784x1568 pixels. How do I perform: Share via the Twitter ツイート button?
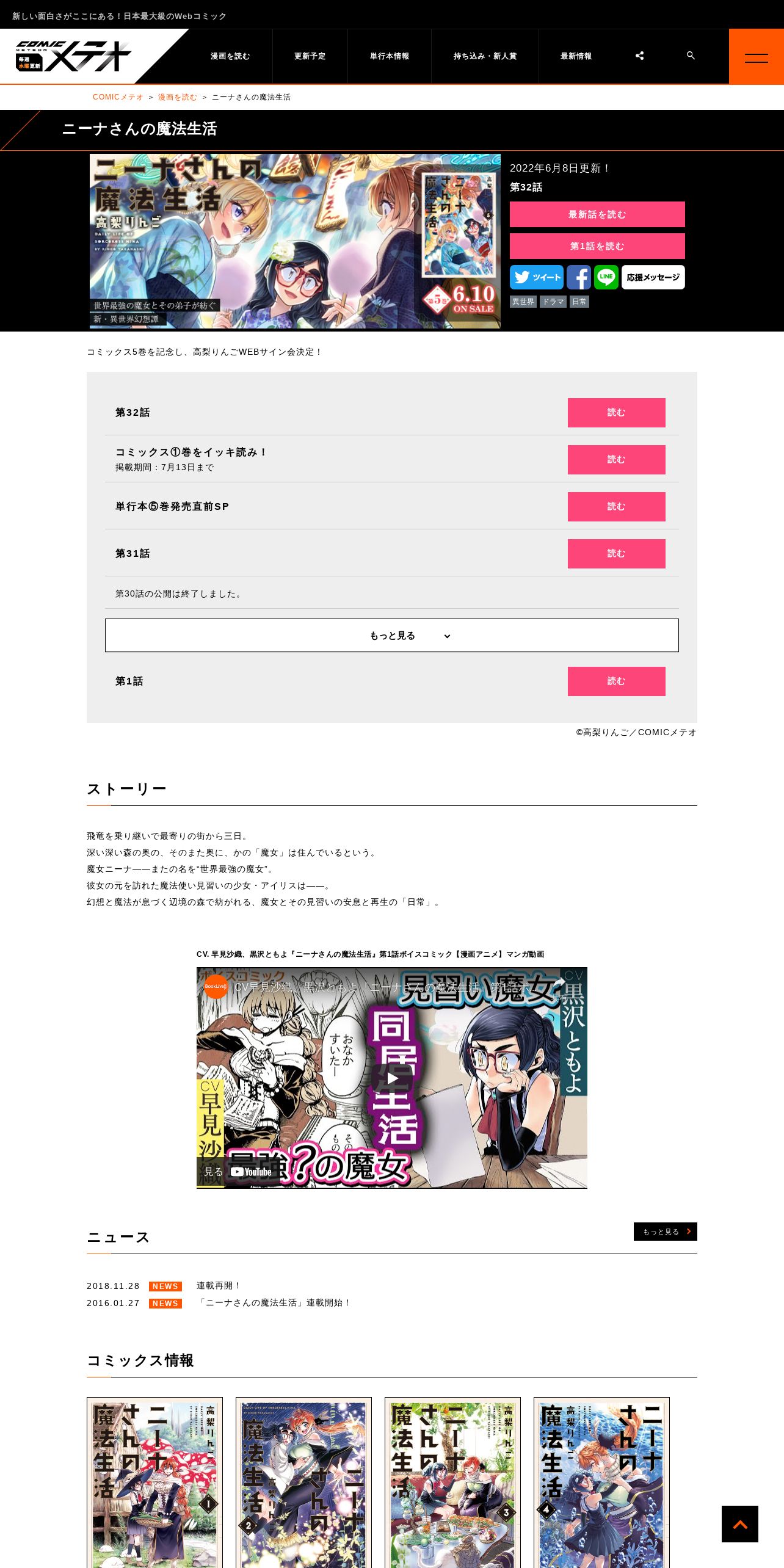(537, 277)
